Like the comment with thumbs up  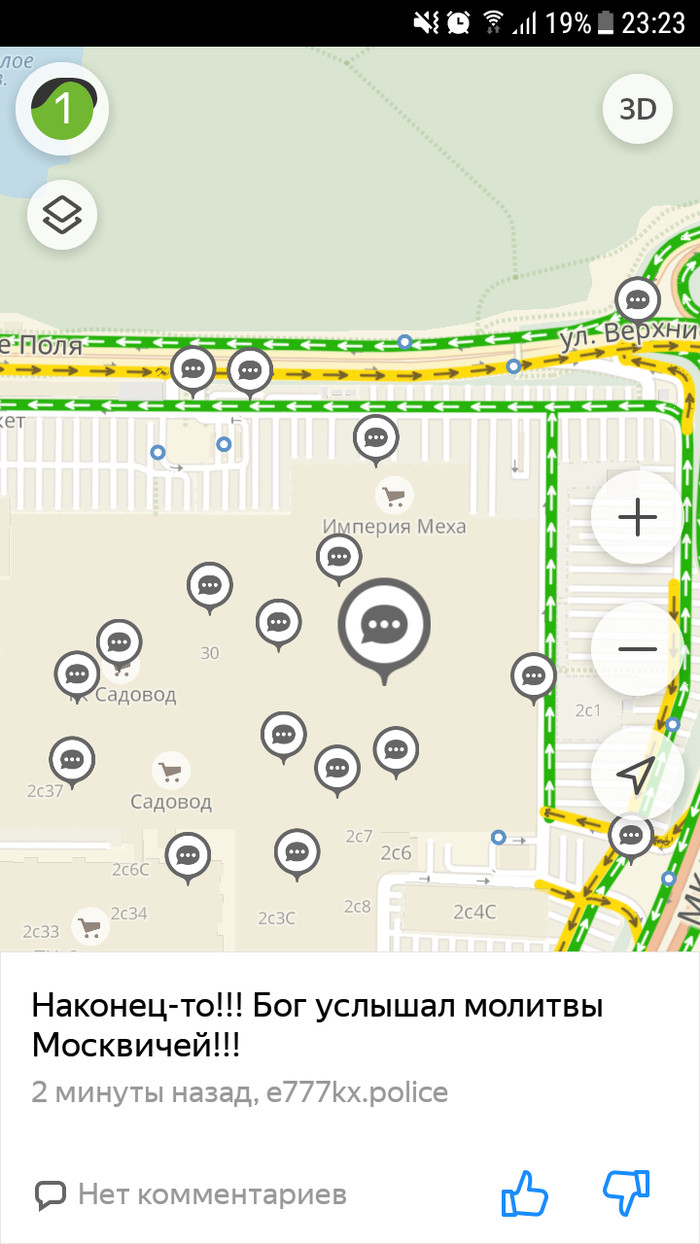coord(525,1192)
